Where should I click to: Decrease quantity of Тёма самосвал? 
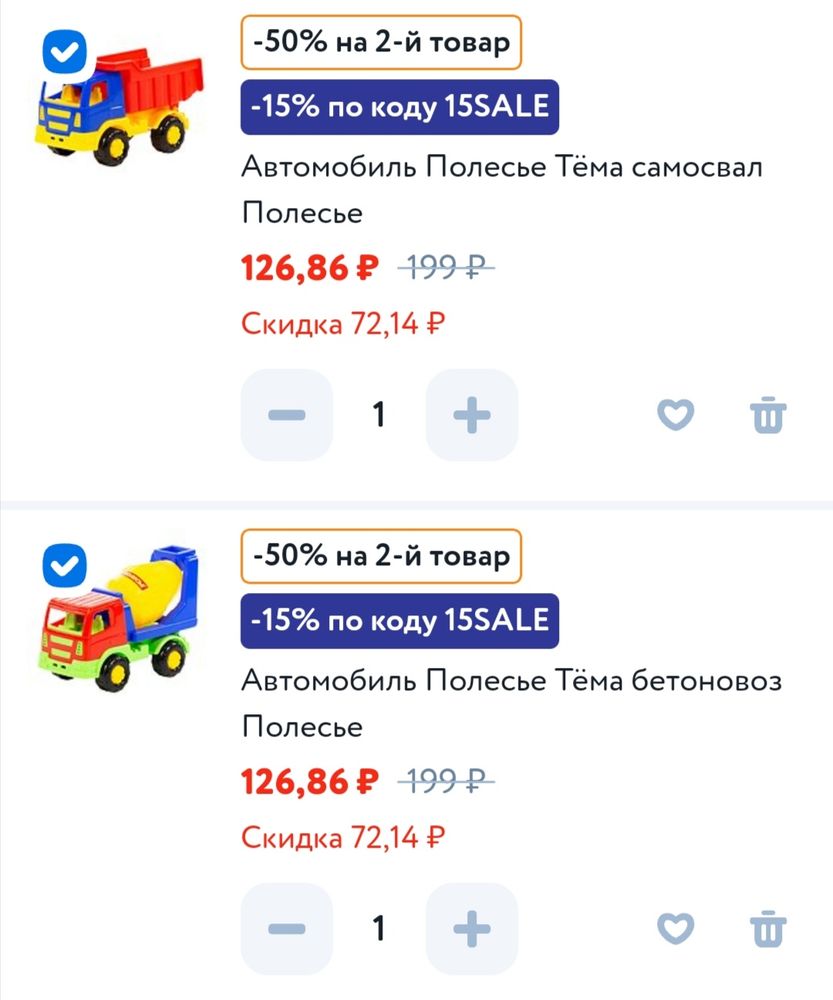click(x=287, y=415)
